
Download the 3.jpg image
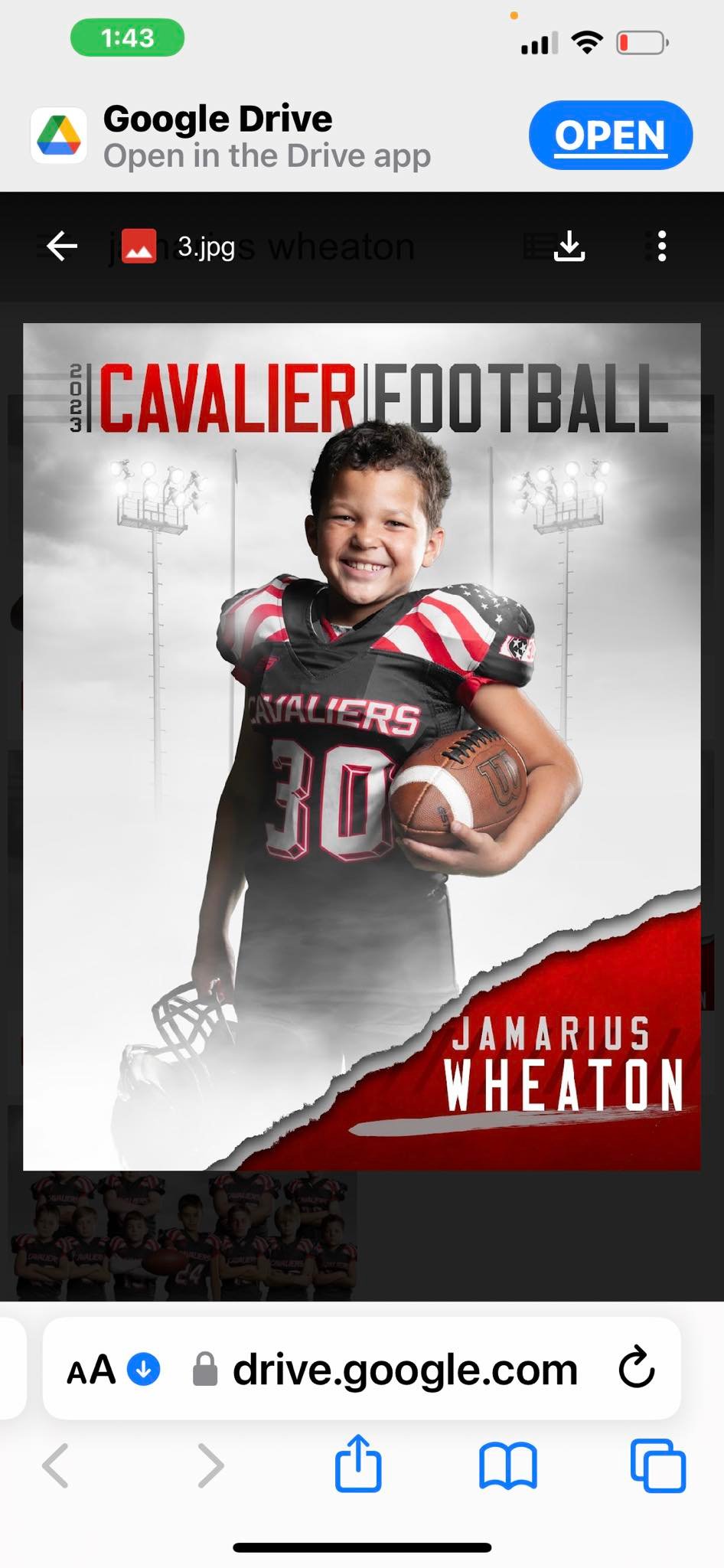[569, 247]
